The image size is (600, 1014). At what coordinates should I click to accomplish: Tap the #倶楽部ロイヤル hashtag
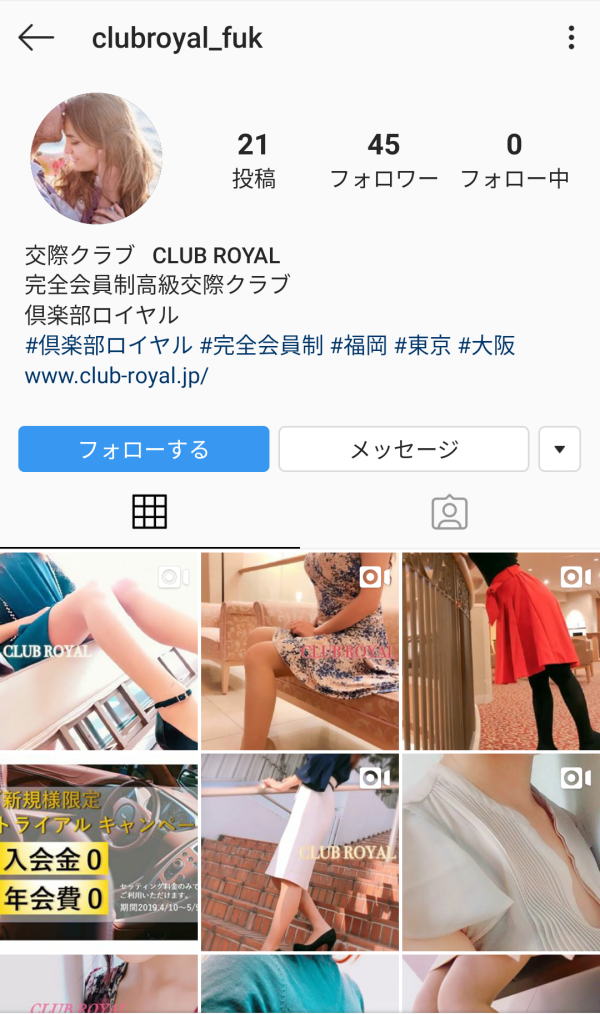click(x=109, y=346)
